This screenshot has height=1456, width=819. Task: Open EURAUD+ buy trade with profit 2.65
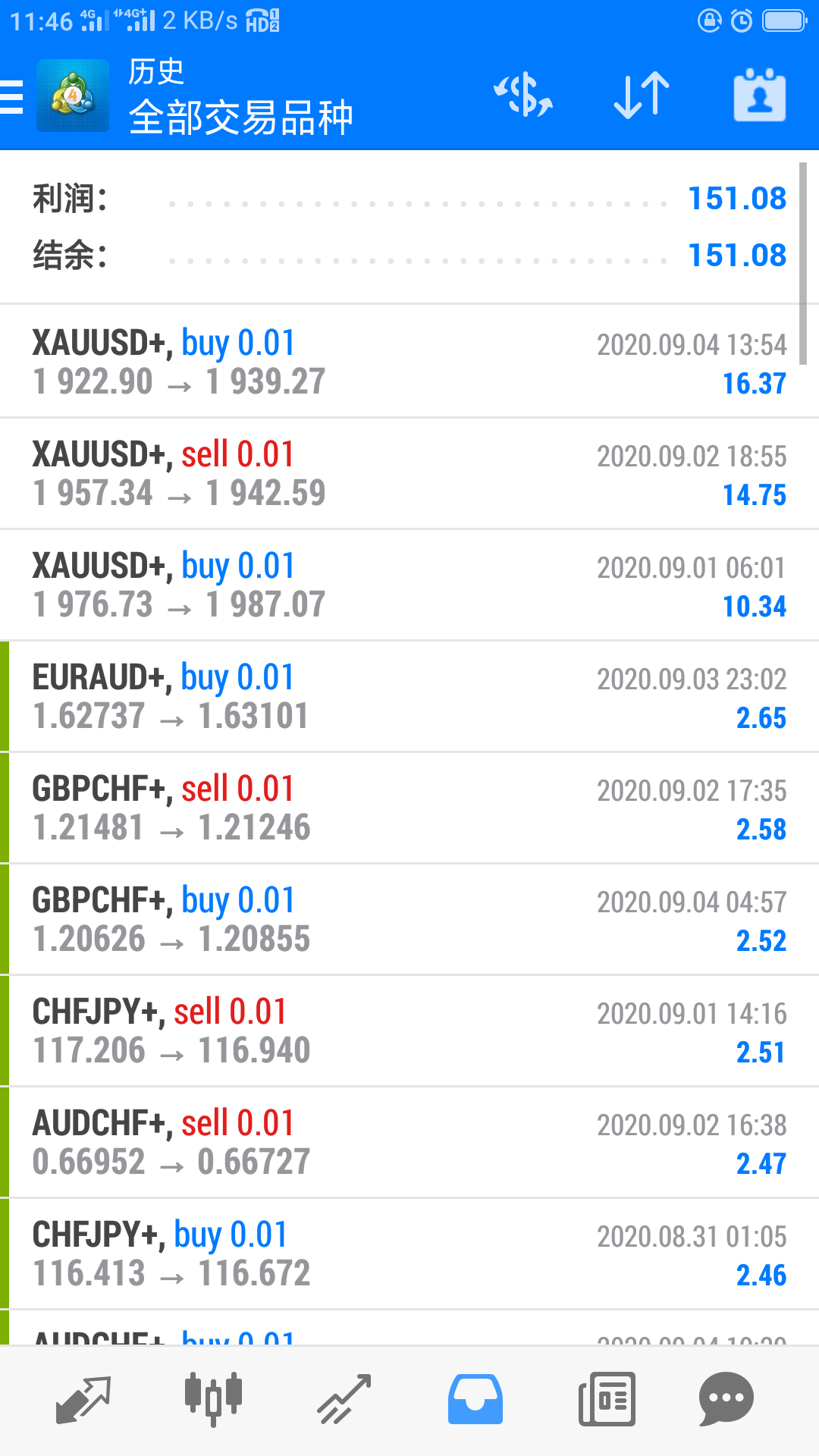pos(409,696)
